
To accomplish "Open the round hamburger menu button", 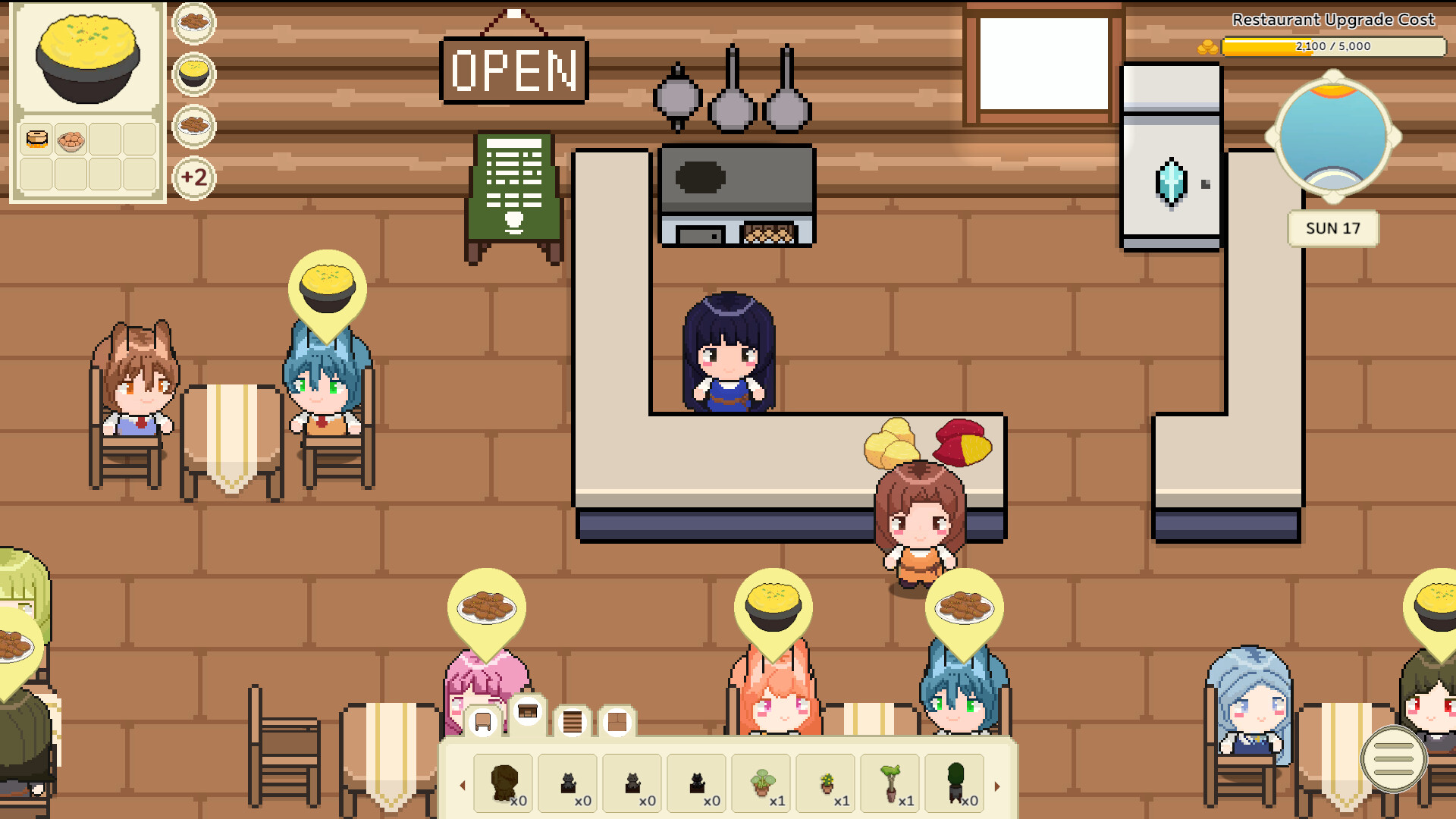I will pyautogui.click(x=1393, y=759).
